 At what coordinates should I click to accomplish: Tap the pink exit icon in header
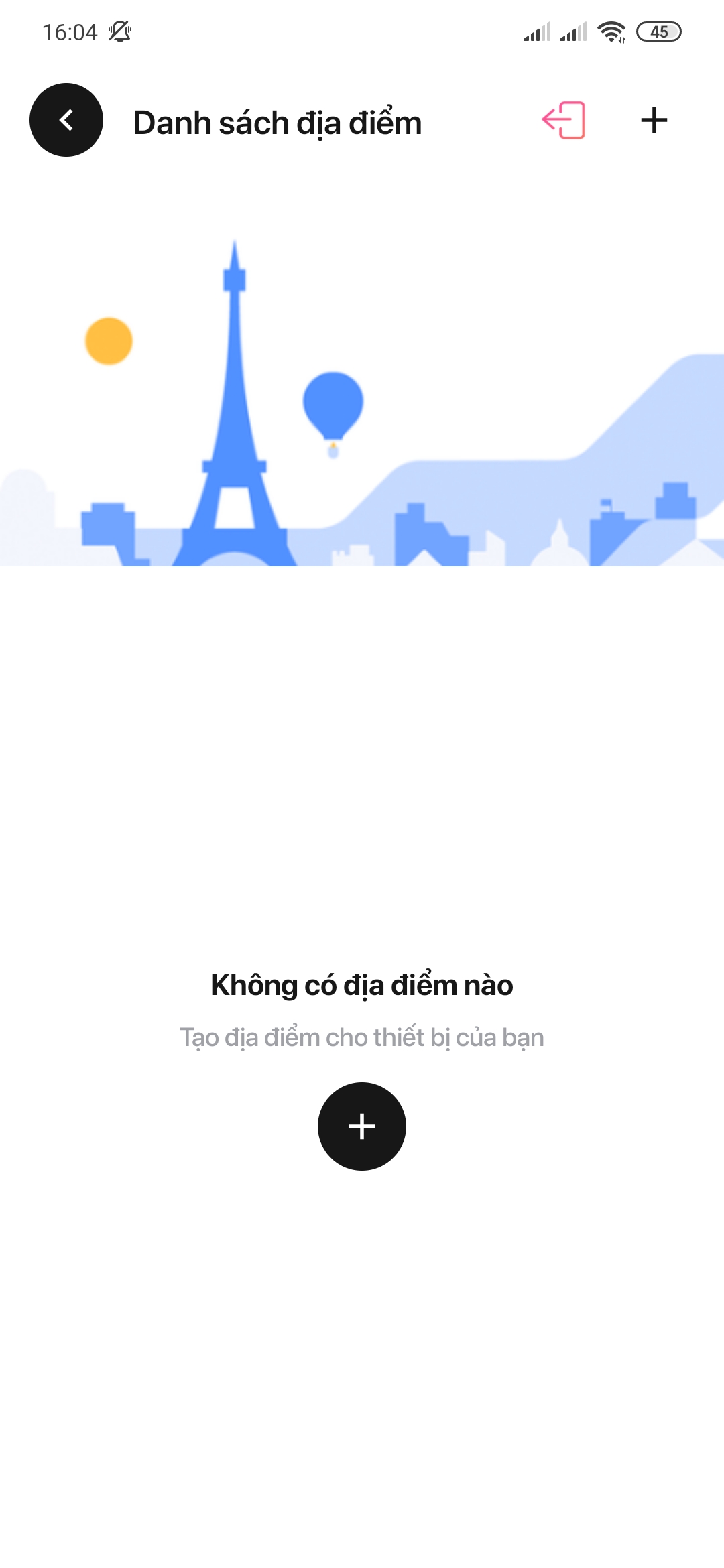pyautogui.click(x=564, y=121)
